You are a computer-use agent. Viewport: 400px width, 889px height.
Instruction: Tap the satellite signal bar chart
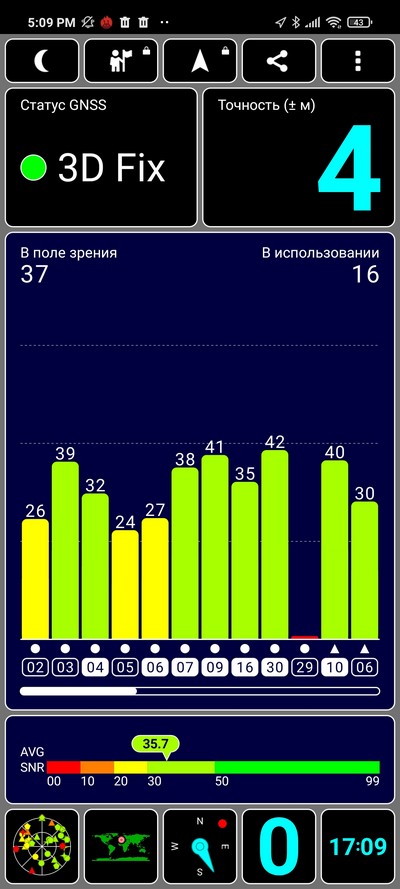tap(200, 471)
